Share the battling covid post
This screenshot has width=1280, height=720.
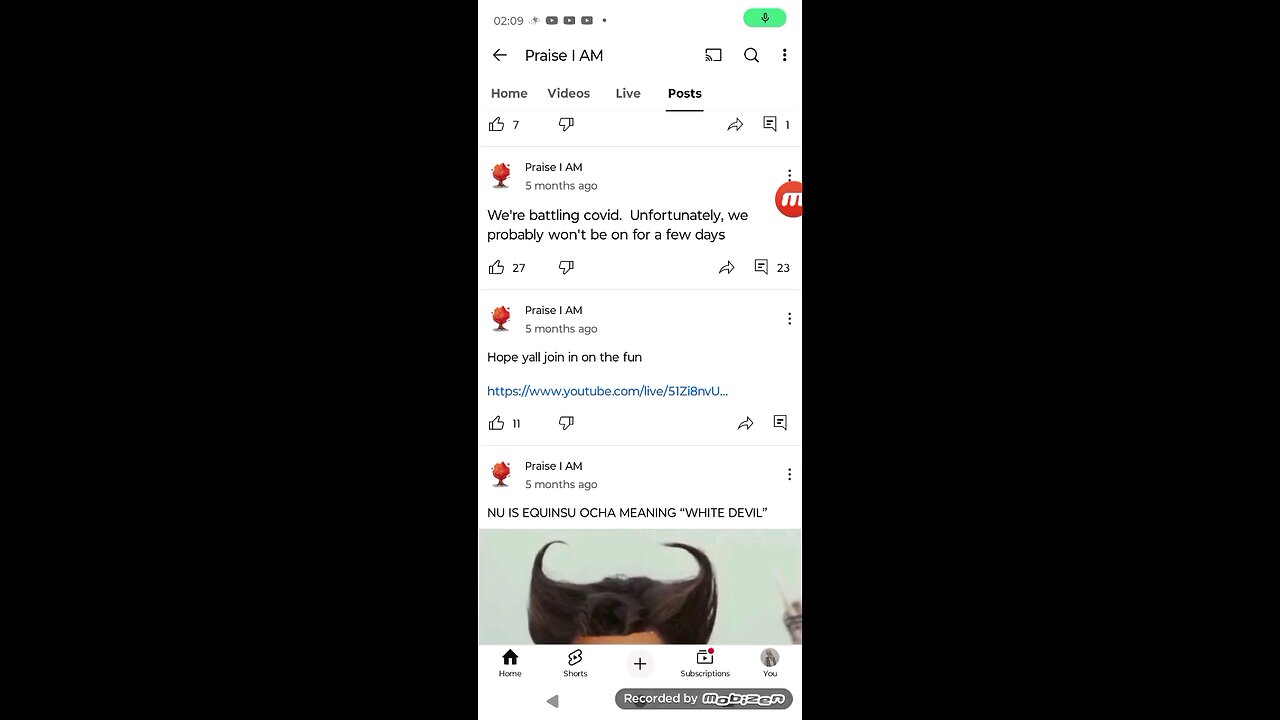(x=727, y=267)
